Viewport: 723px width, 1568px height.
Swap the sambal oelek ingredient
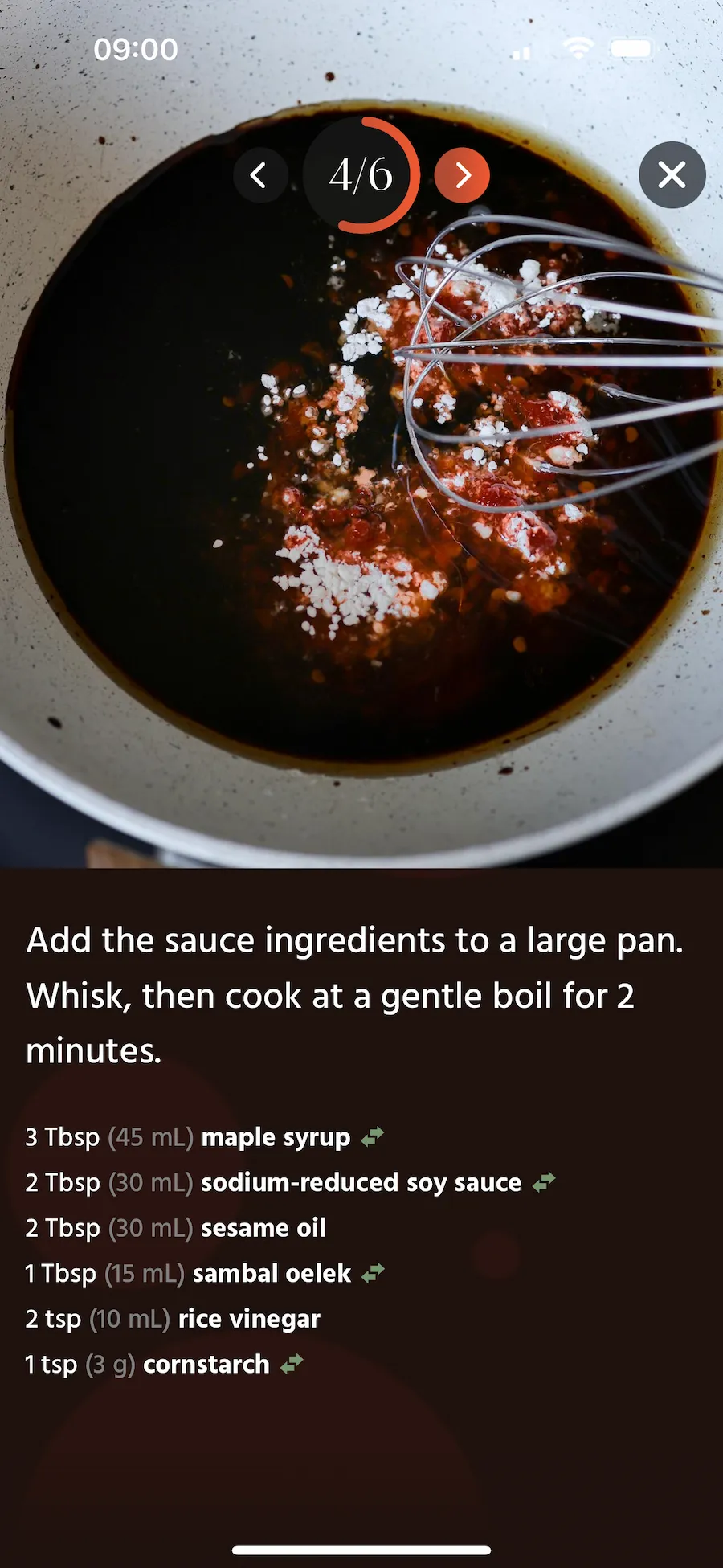pos(373,1273)
